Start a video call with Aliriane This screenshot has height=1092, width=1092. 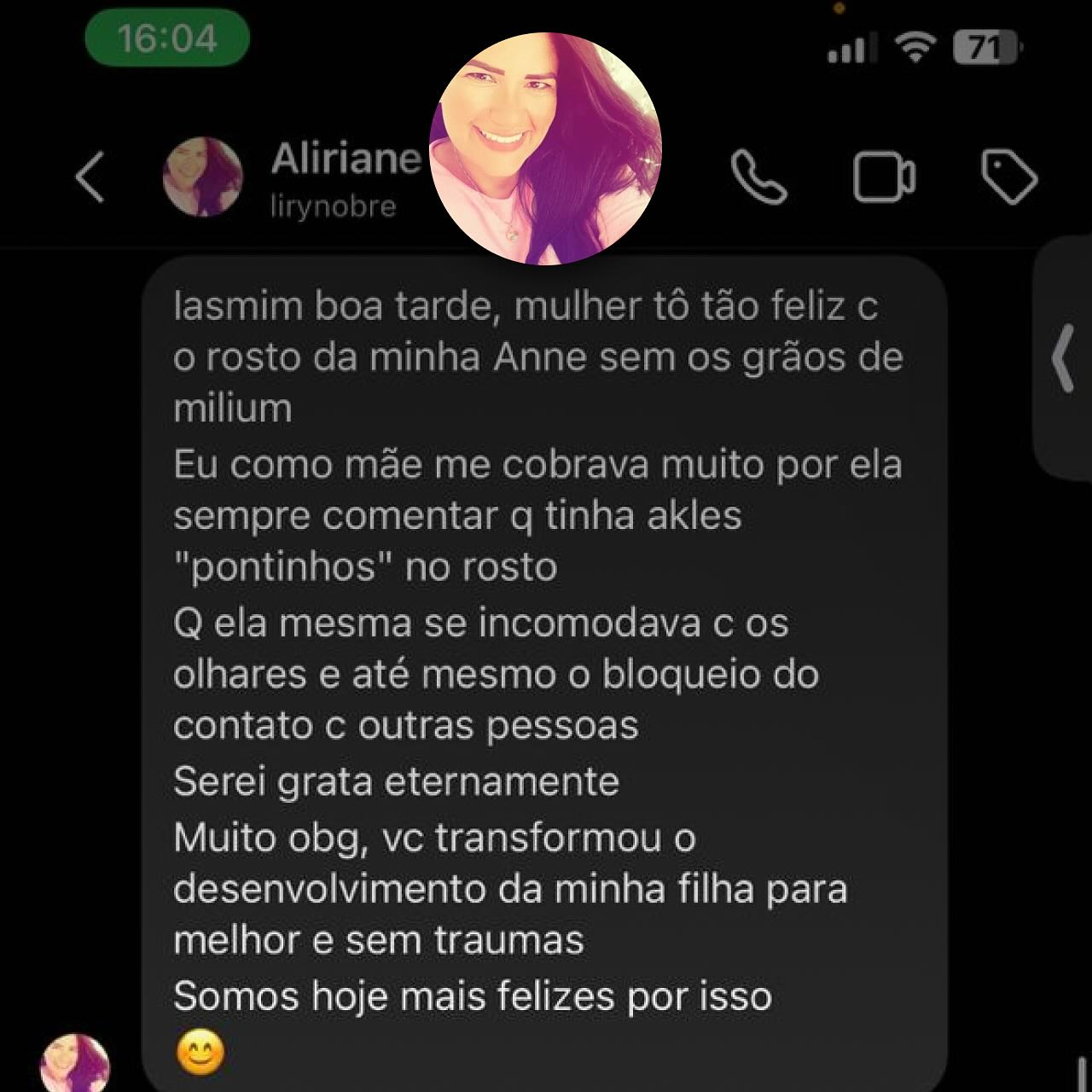(x=884, y=177)
